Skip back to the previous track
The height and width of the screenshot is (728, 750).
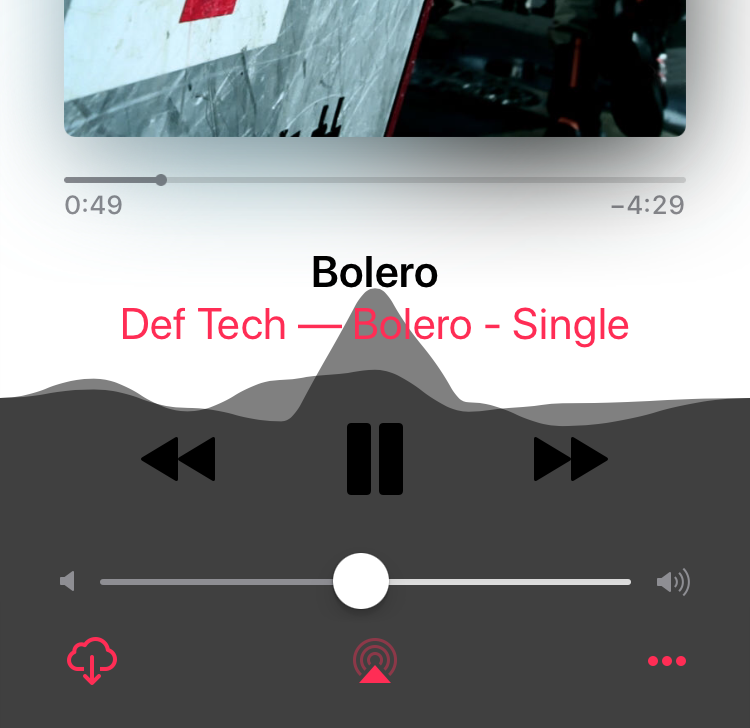pyautogui.click(x=178, y=460)
